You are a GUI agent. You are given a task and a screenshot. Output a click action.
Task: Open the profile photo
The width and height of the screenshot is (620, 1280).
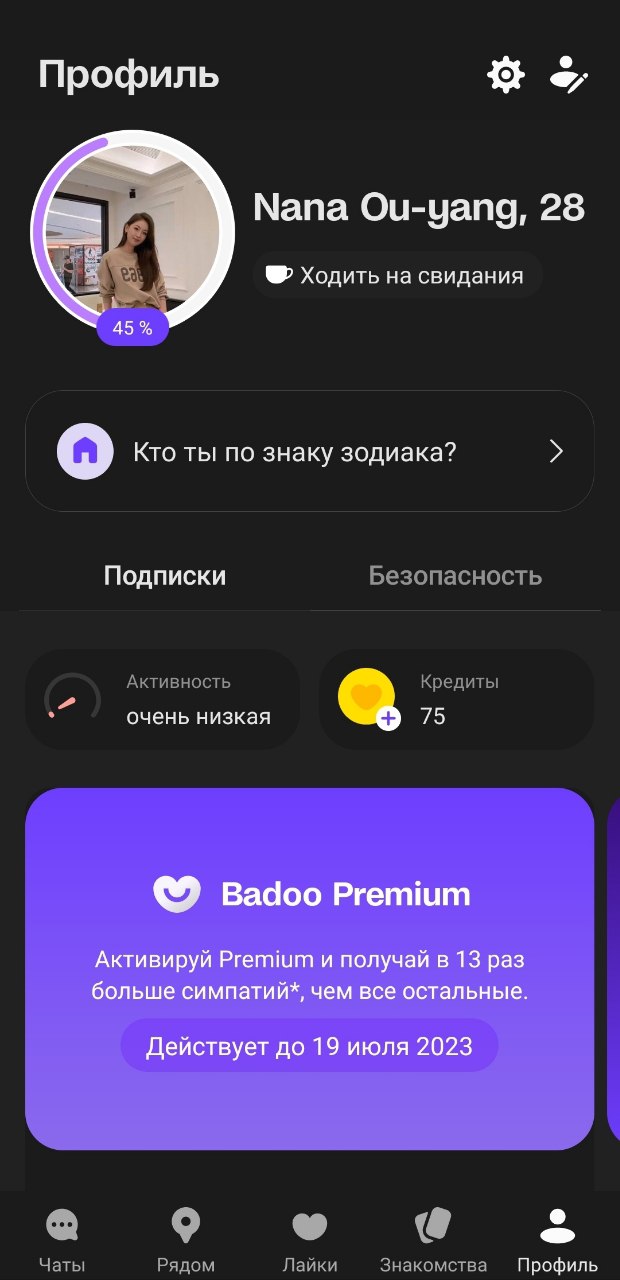click(x=133, y=234)
